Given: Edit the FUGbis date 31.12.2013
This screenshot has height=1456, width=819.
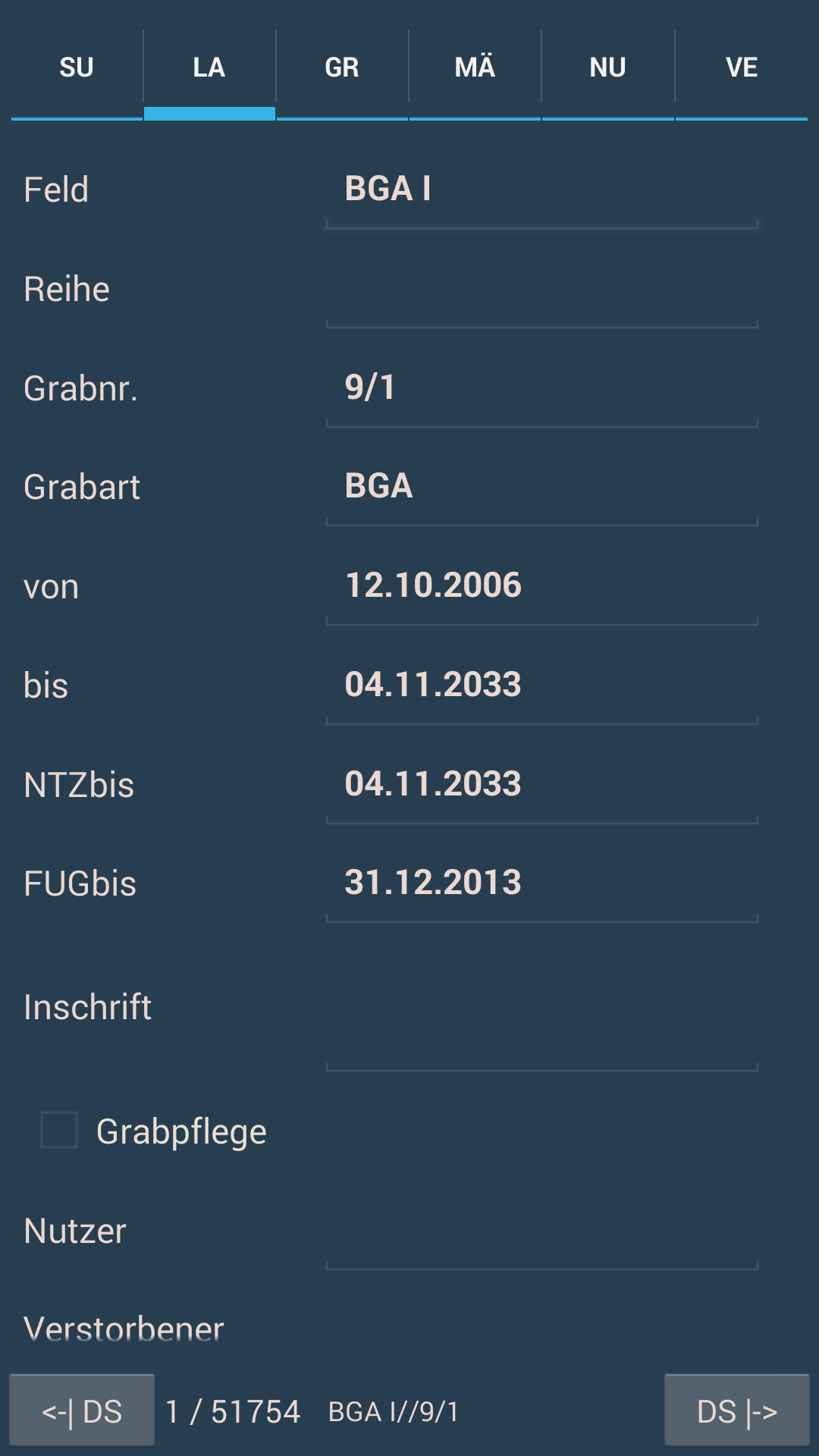Looking at the screenshot, I should 542,884.
